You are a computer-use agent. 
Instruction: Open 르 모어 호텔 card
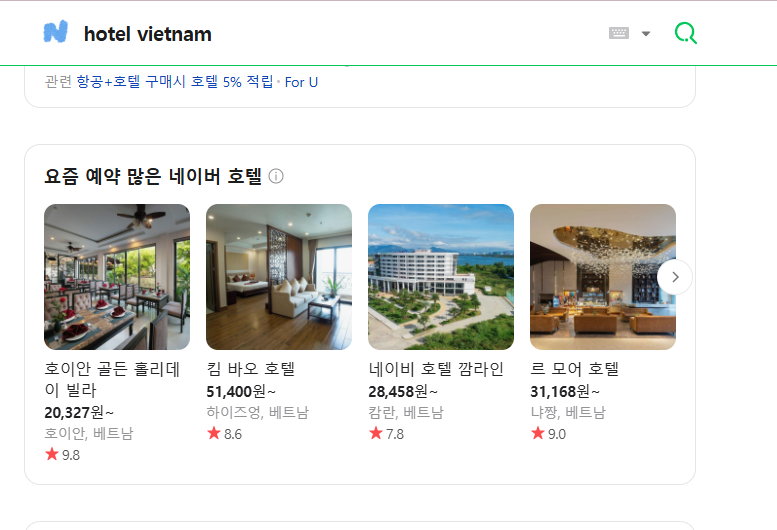(x=602, y=277)
